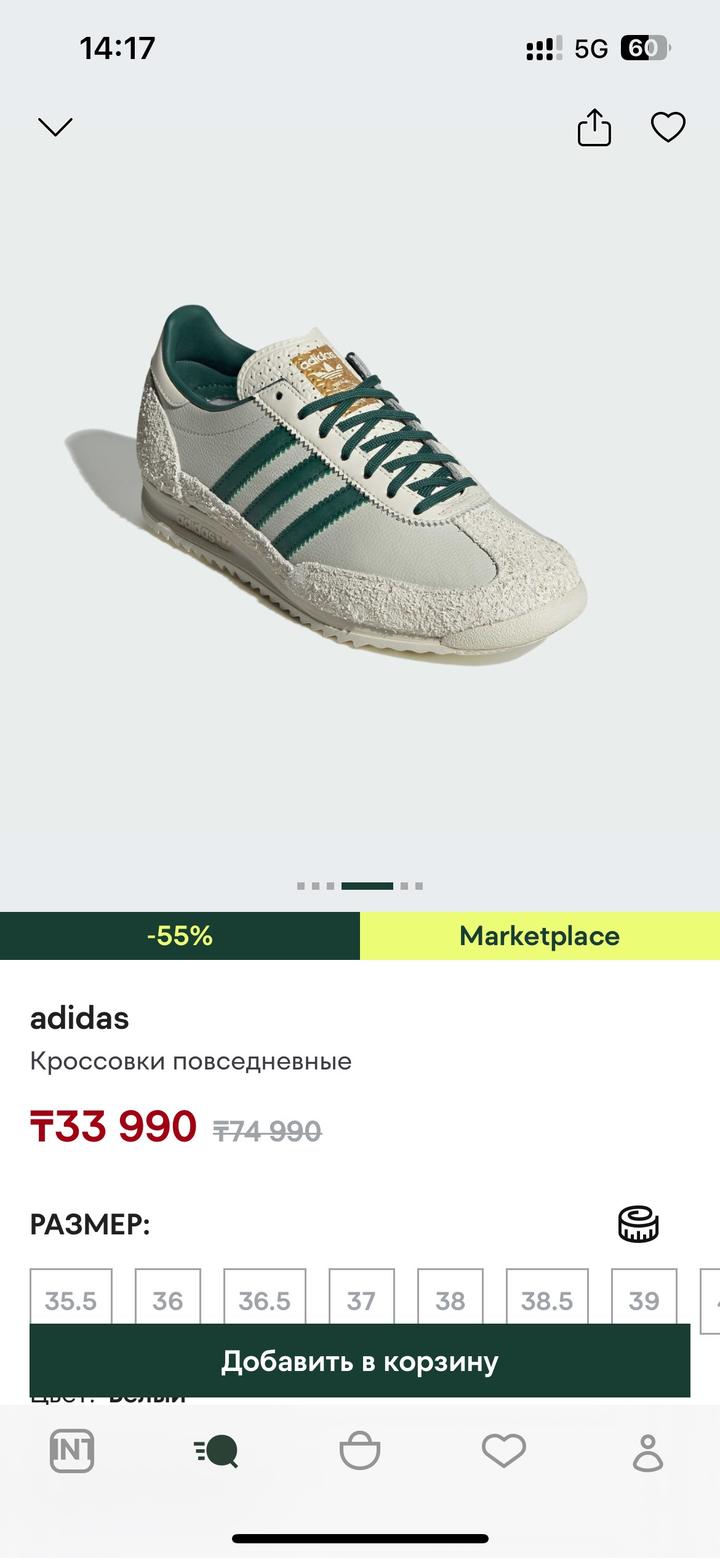The width and height of the screenshot is (720, 1558).
Task: Share this adidas sneaker
Action: pyautogui.click(x=594, y=127)
